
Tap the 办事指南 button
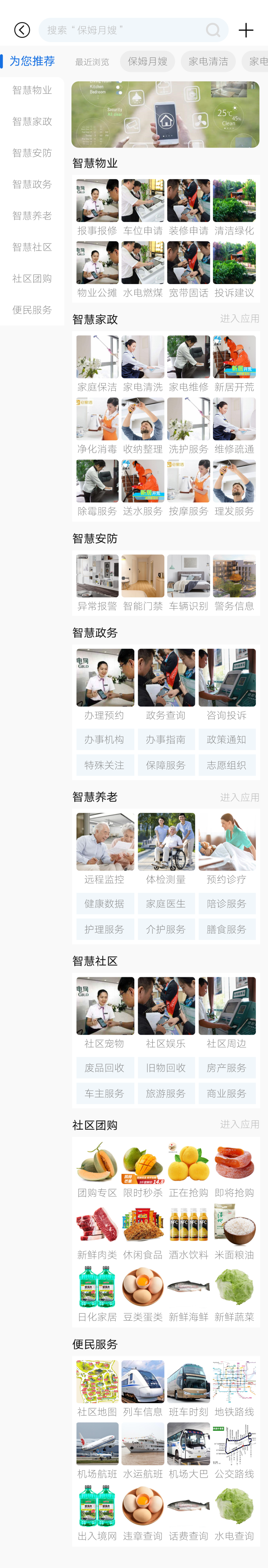[x=166, y=740]
